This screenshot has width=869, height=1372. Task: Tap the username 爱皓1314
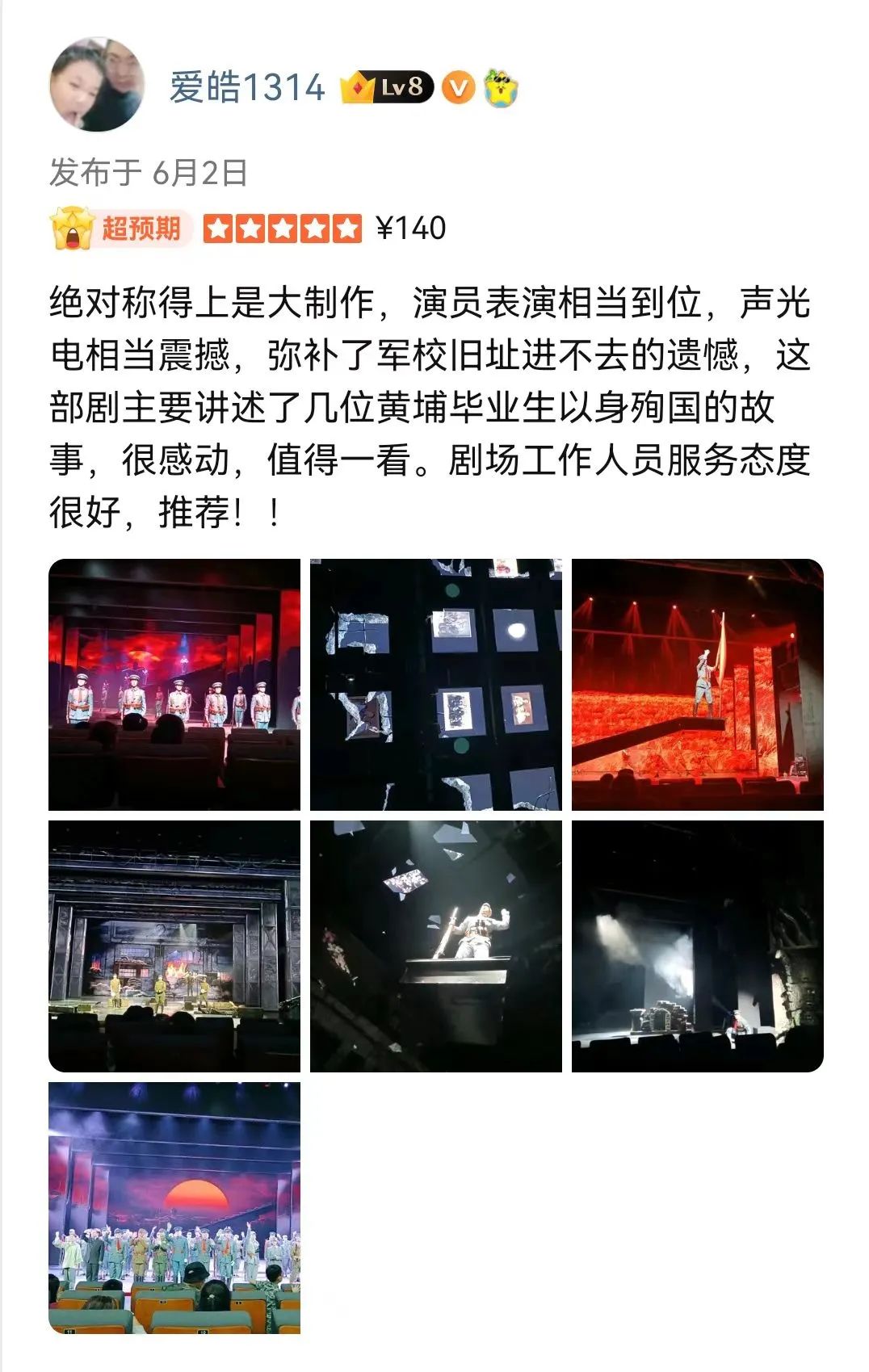[x=246, y=87]
